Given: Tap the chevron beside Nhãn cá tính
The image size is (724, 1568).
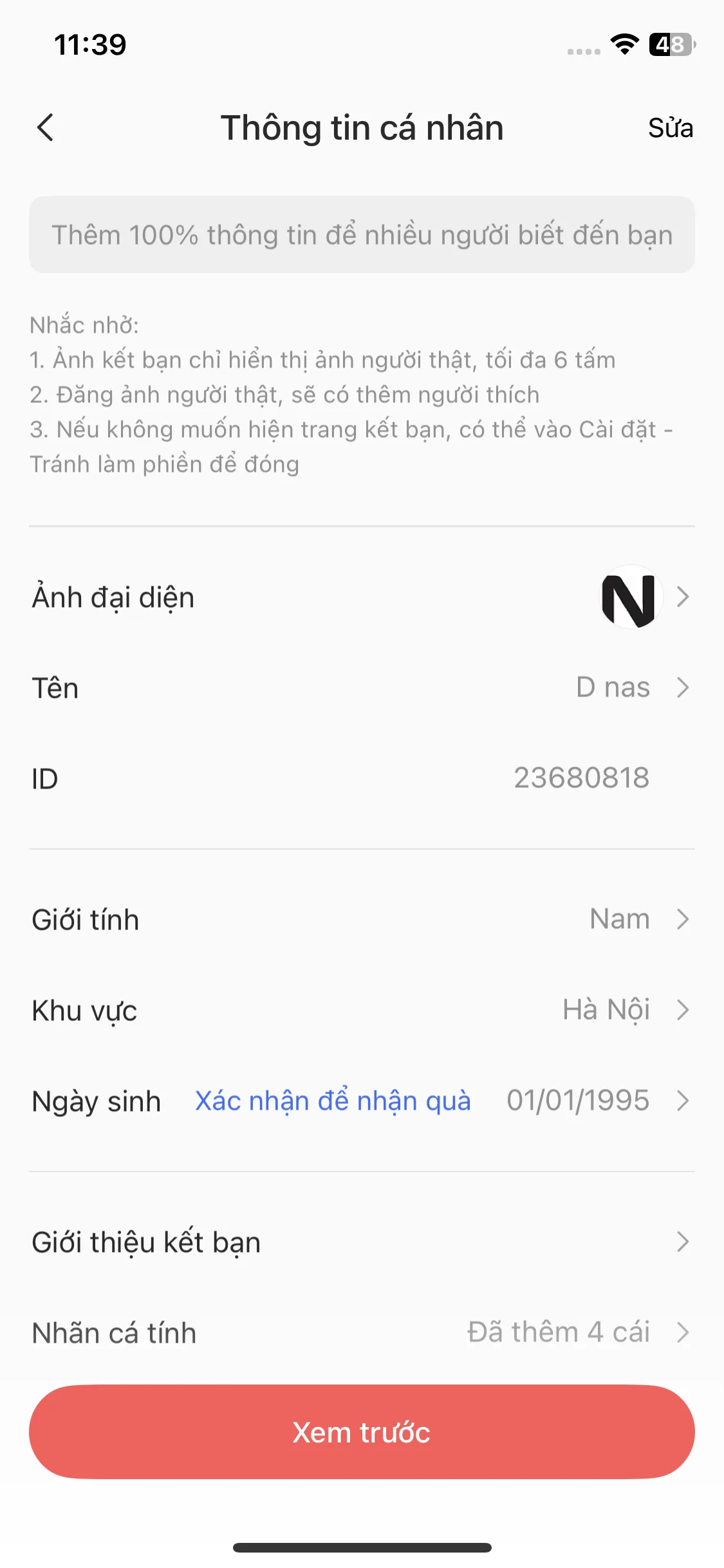Looking at the screenshot, I should [683, 1332].
